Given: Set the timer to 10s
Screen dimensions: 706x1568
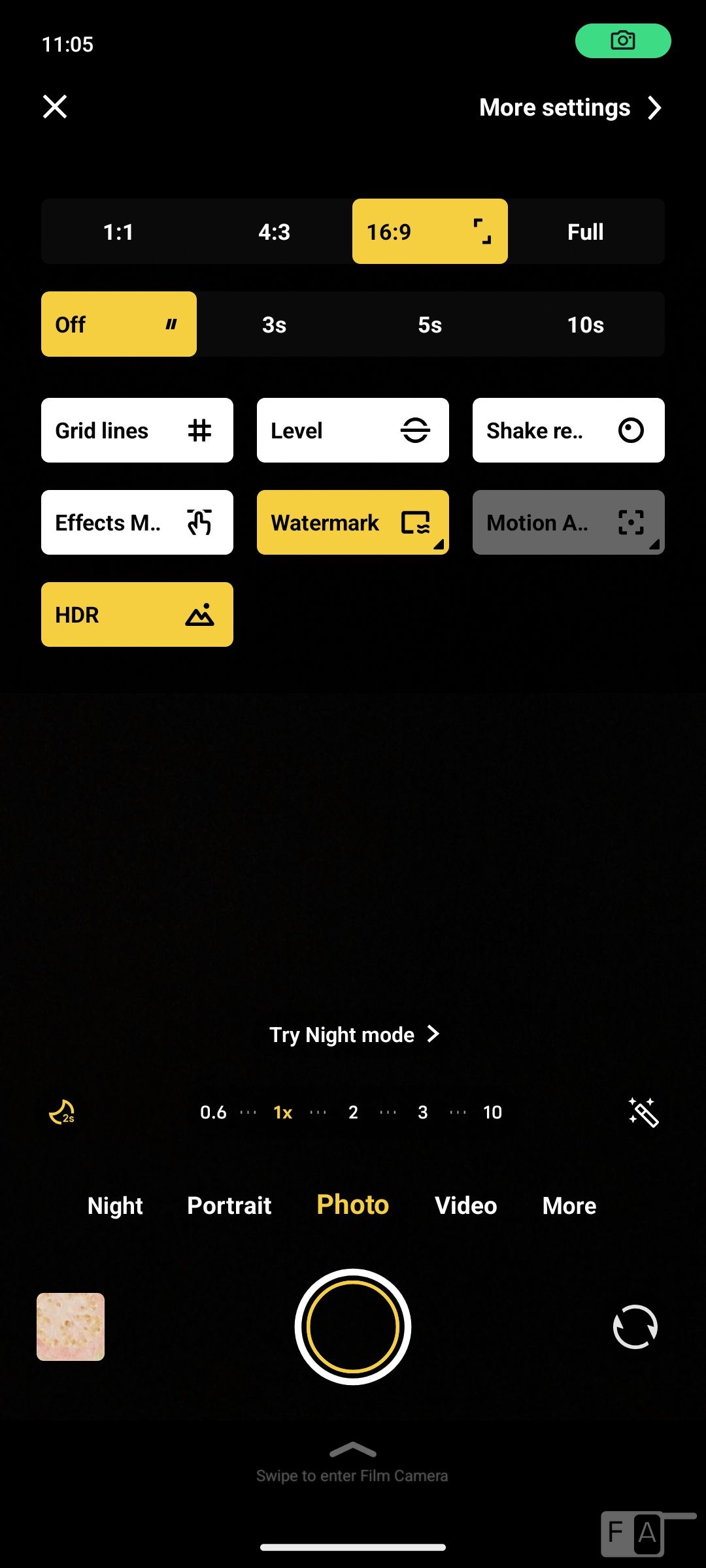Looking at the screenshot, I should click(585, 325).
